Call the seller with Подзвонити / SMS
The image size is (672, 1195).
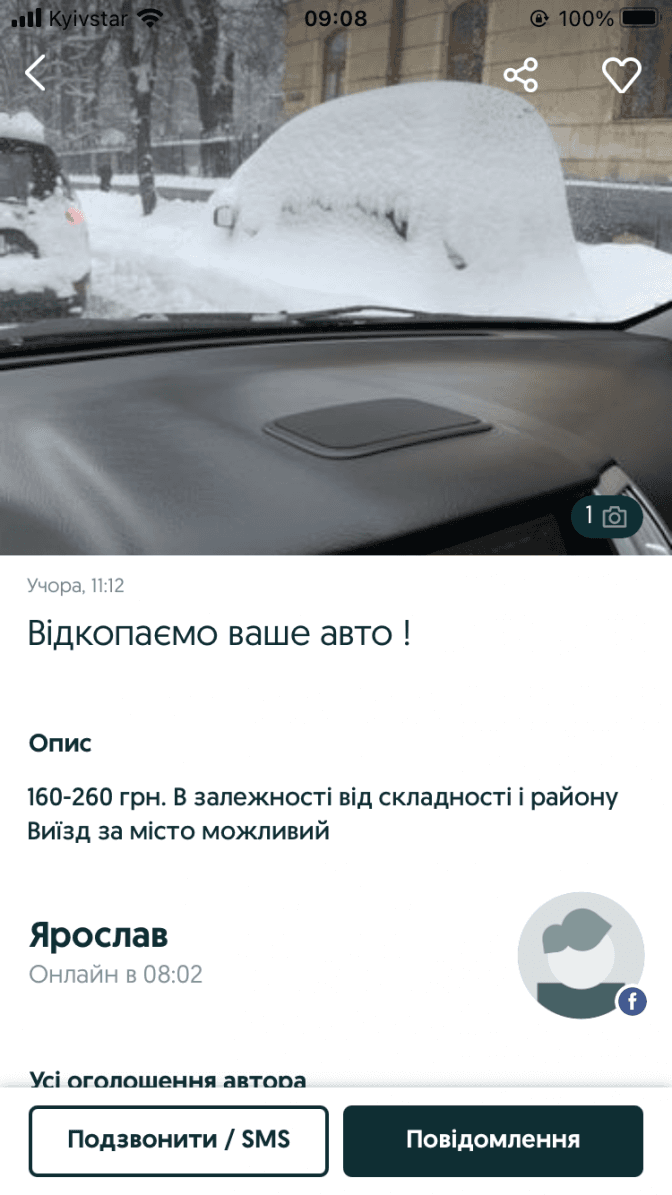[178, 1140]
